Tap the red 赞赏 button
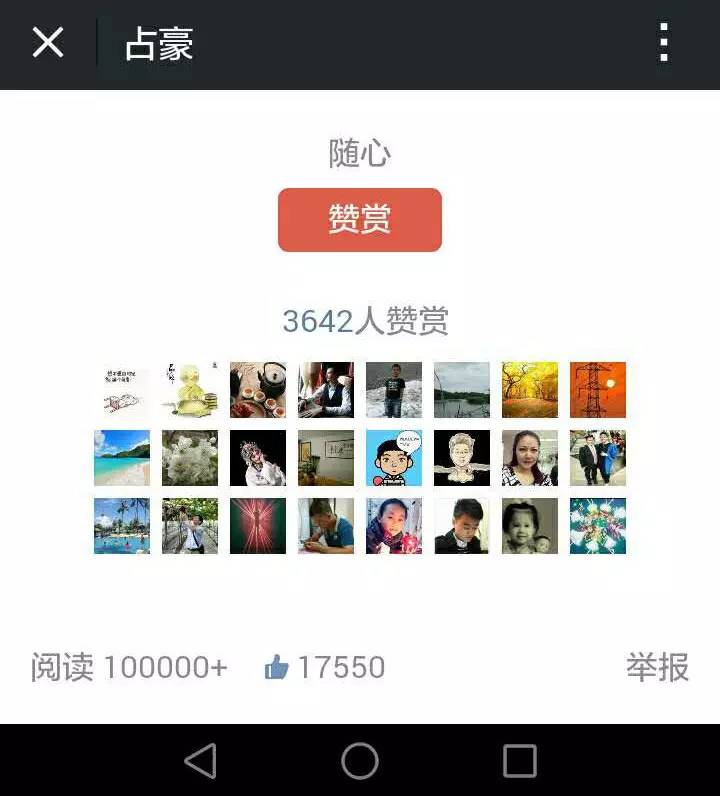 coord(360,219)
